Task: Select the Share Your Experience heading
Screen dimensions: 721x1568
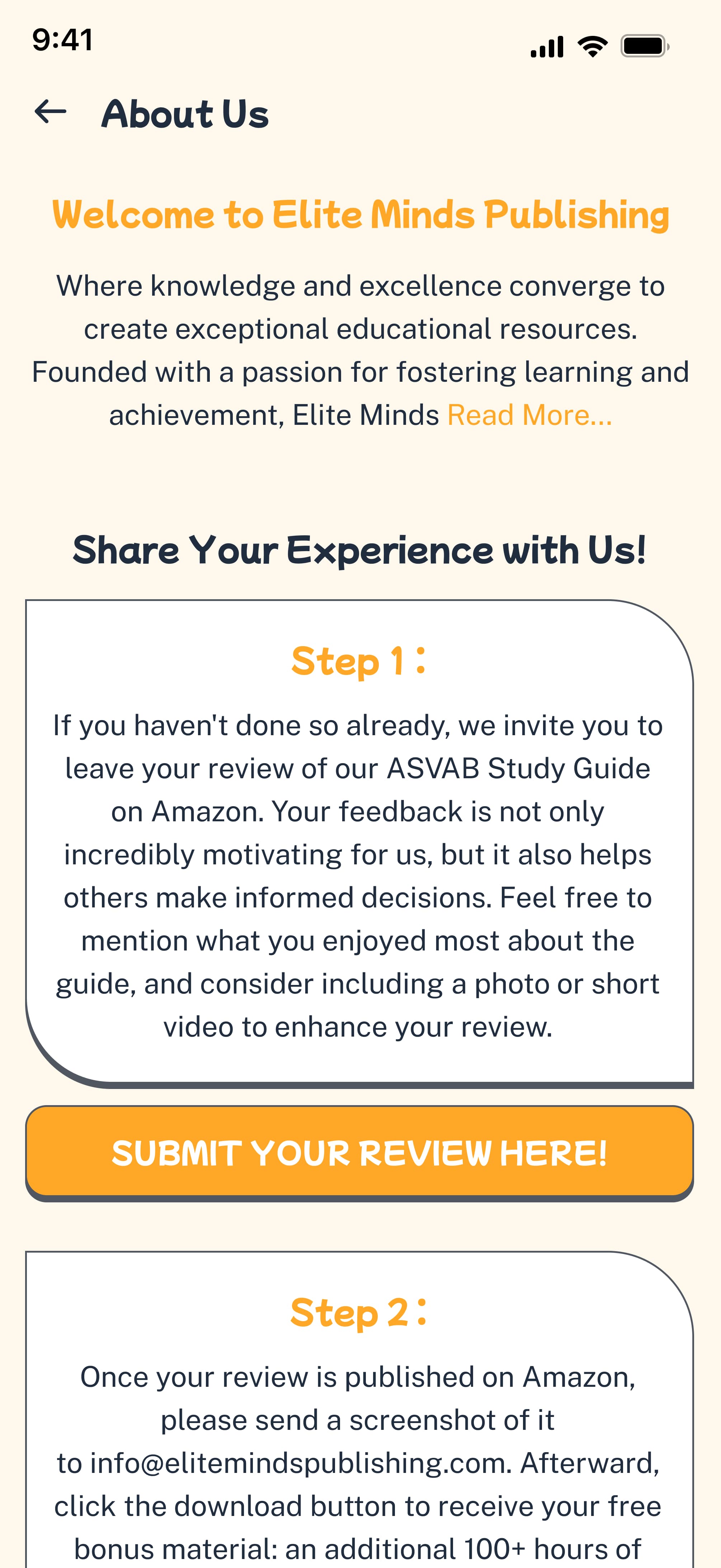Action: 360,551
